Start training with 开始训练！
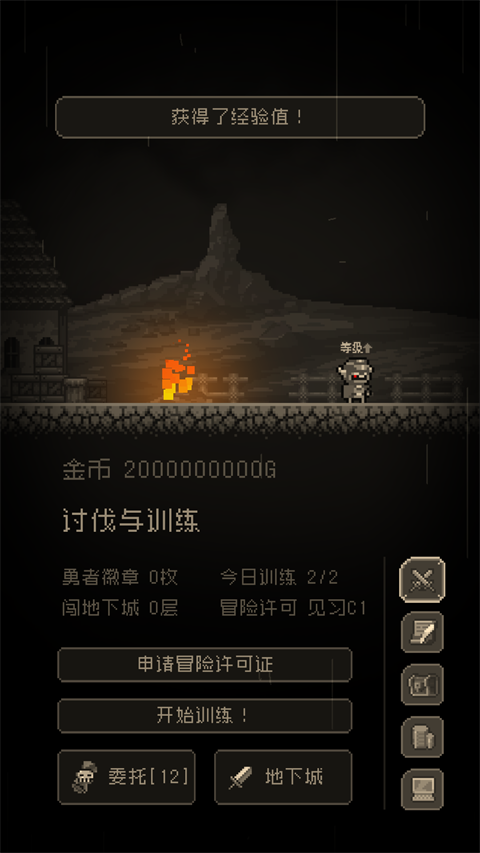Image resolution: width=480 pixels, height=853 pixels. coord(205,715)
